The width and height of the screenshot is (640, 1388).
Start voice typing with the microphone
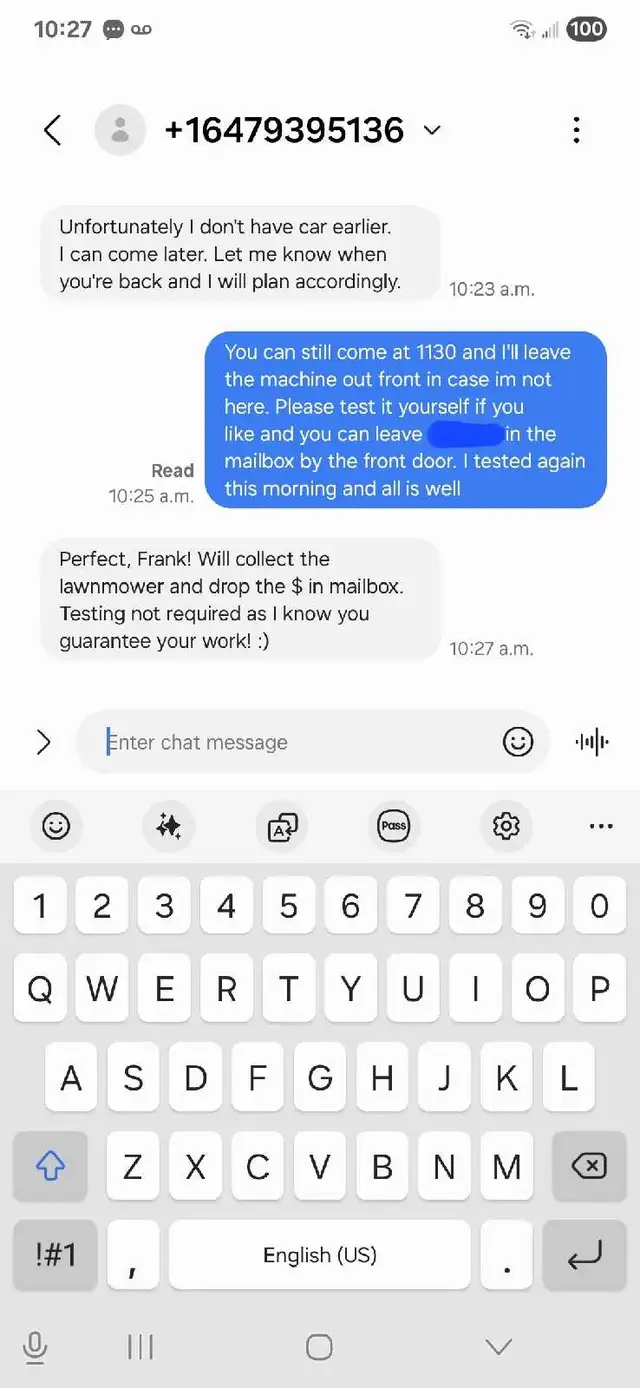pyautogui.click(x=35, y=1347)
